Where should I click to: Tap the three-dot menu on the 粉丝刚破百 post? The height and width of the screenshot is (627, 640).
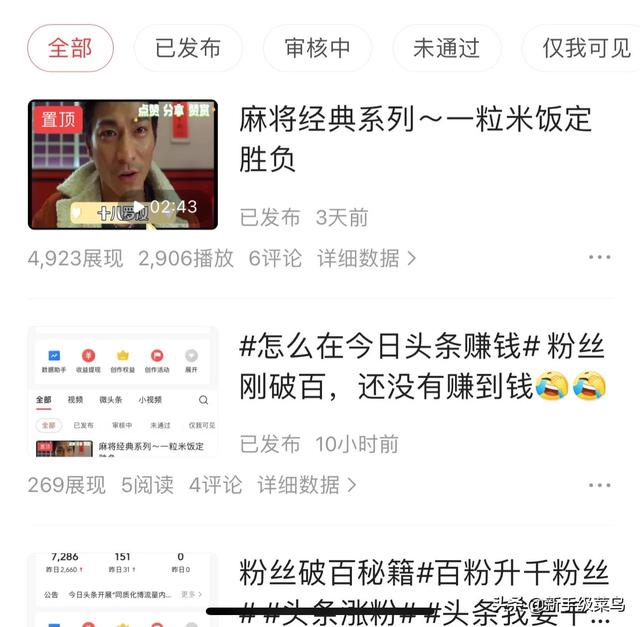pos(599,485)
